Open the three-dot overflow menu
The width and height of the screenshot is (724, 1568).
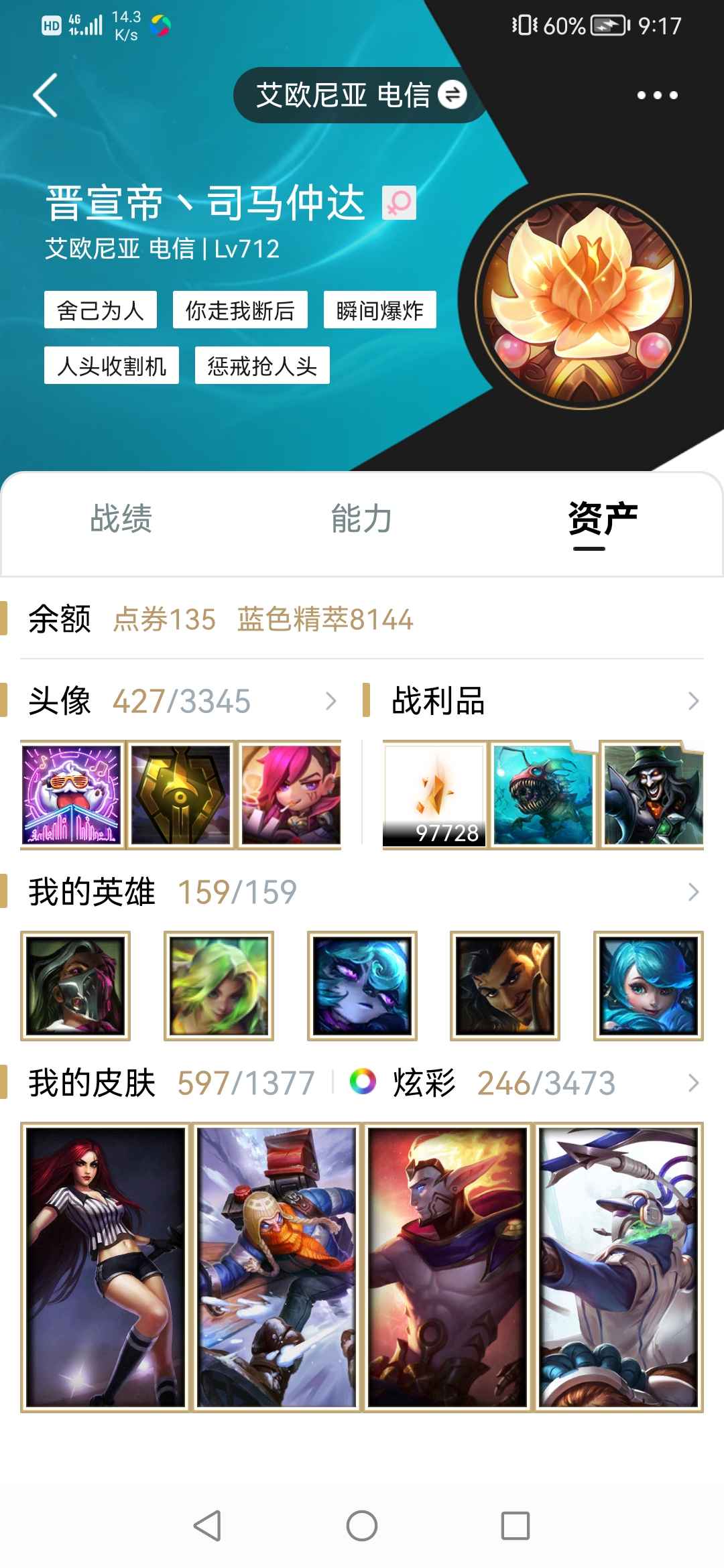[x=657, y=95]
